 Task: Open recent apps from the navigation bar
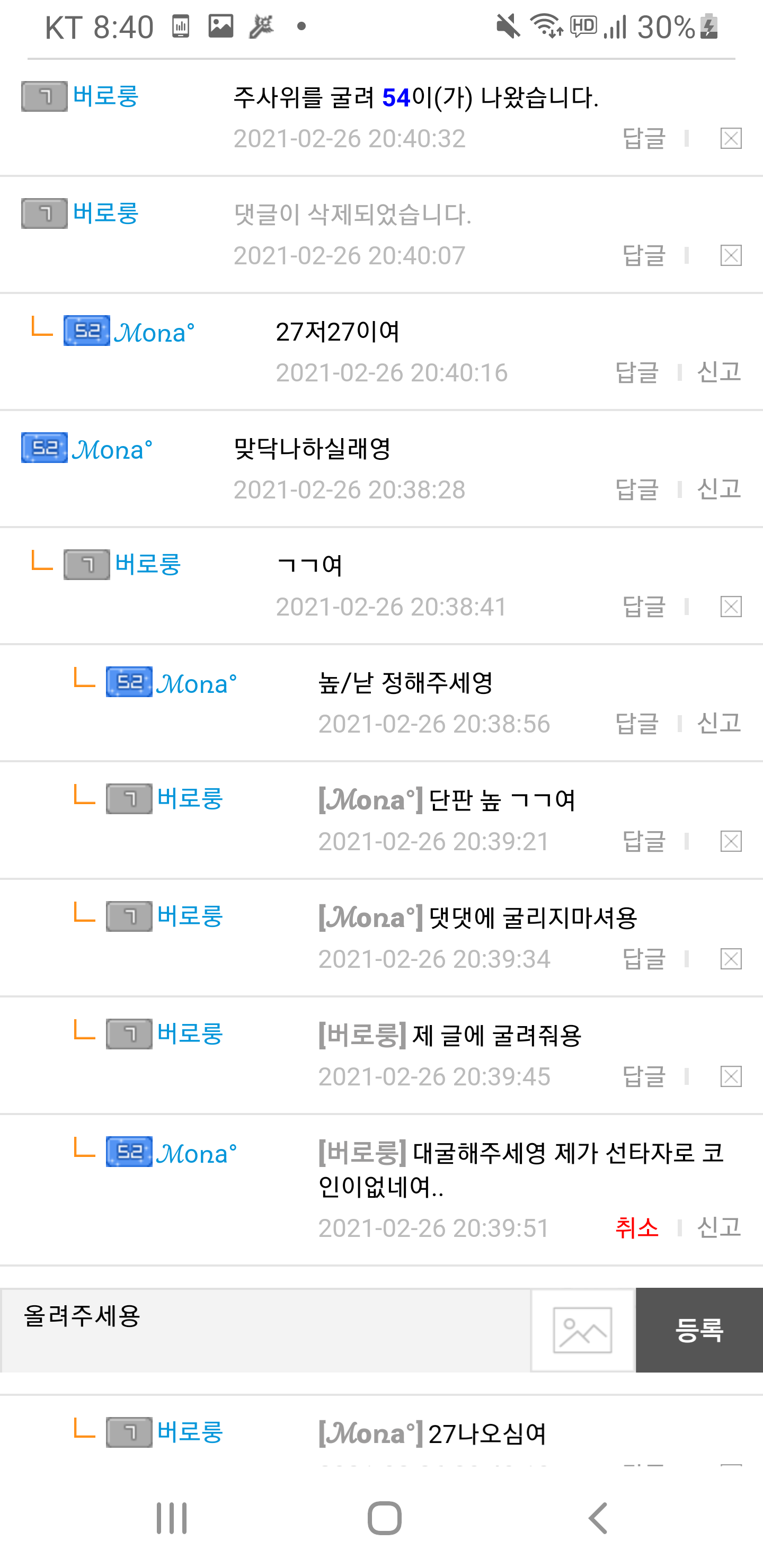[x=171, y=1518]
